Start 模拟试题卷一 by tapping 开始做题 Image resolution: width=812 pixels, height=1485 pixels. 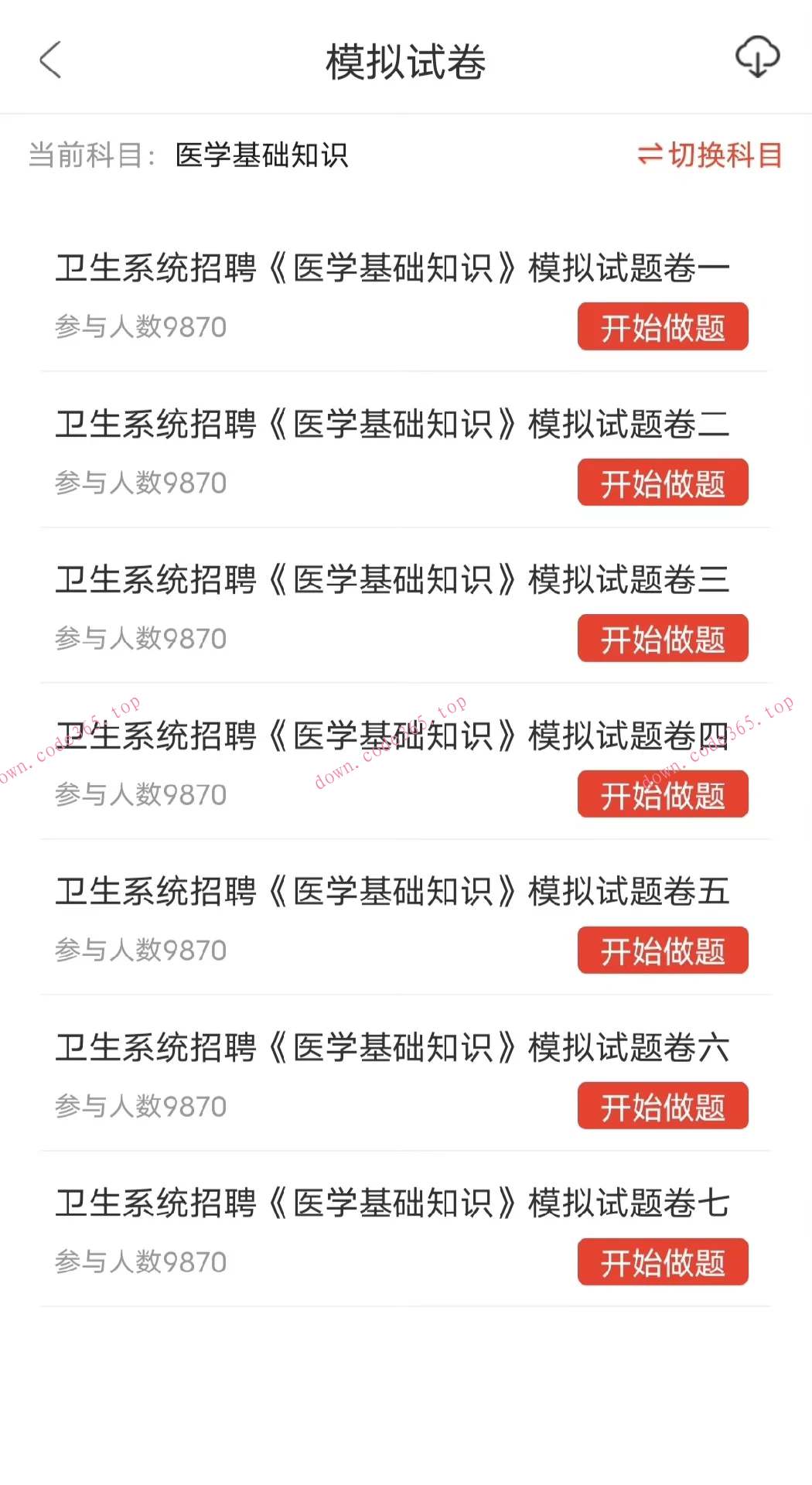coord(663,326)
